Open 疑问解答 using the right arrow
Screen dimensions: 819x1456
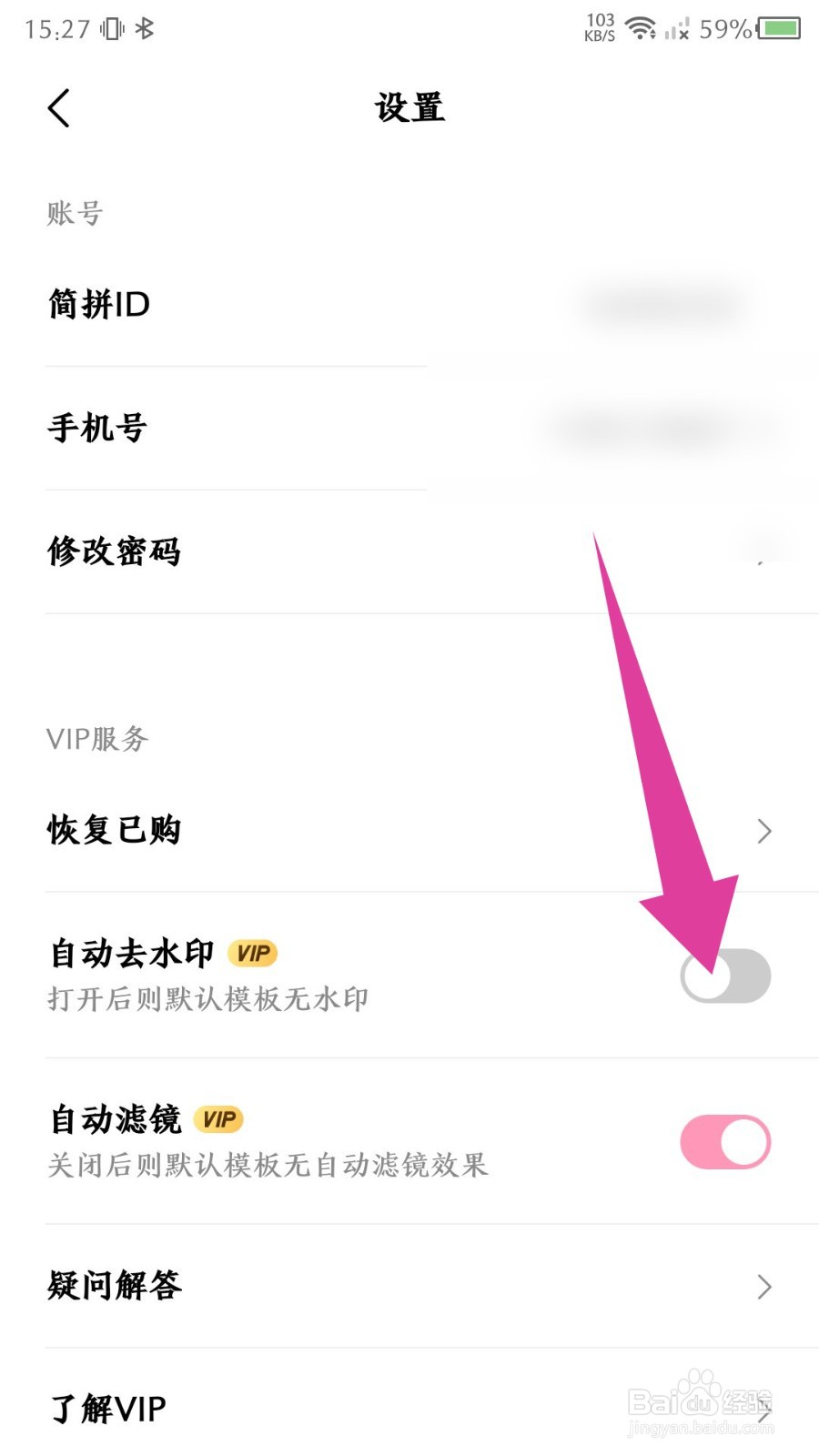(764, 1287)
